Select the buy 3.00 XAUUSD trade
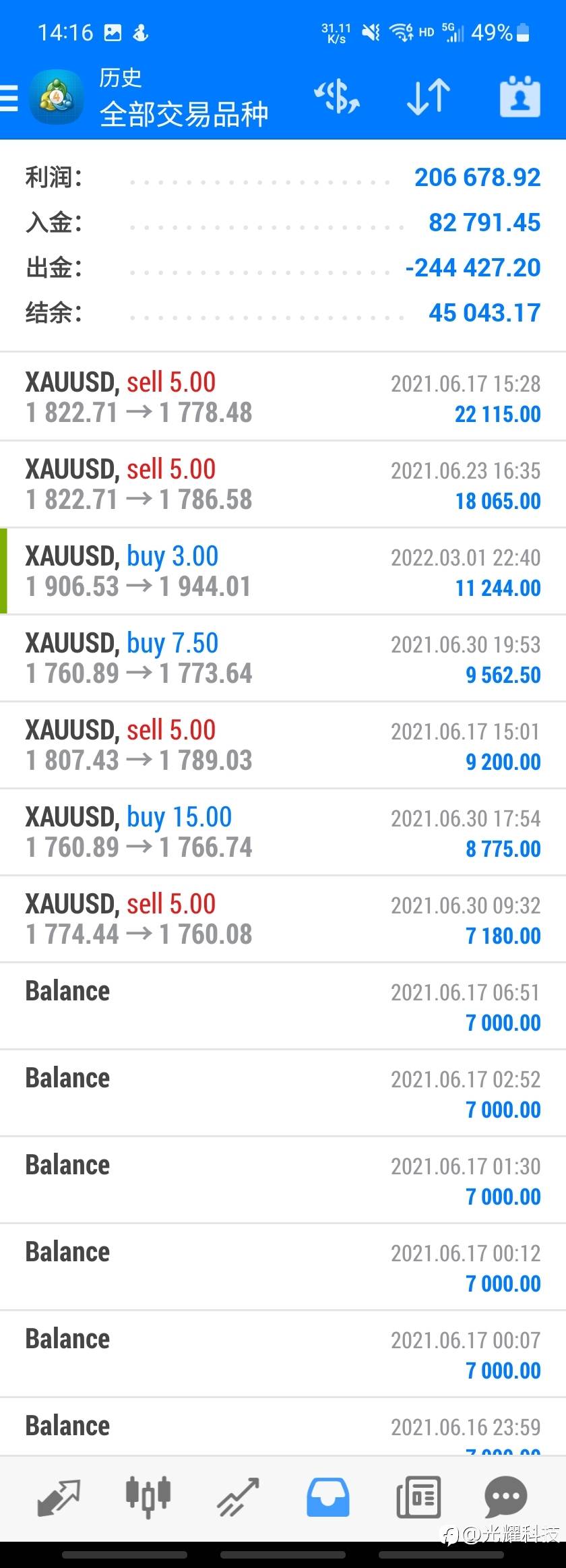This screenshot has height=1568, width=566. pyautogui.click(x=283, y=571)
